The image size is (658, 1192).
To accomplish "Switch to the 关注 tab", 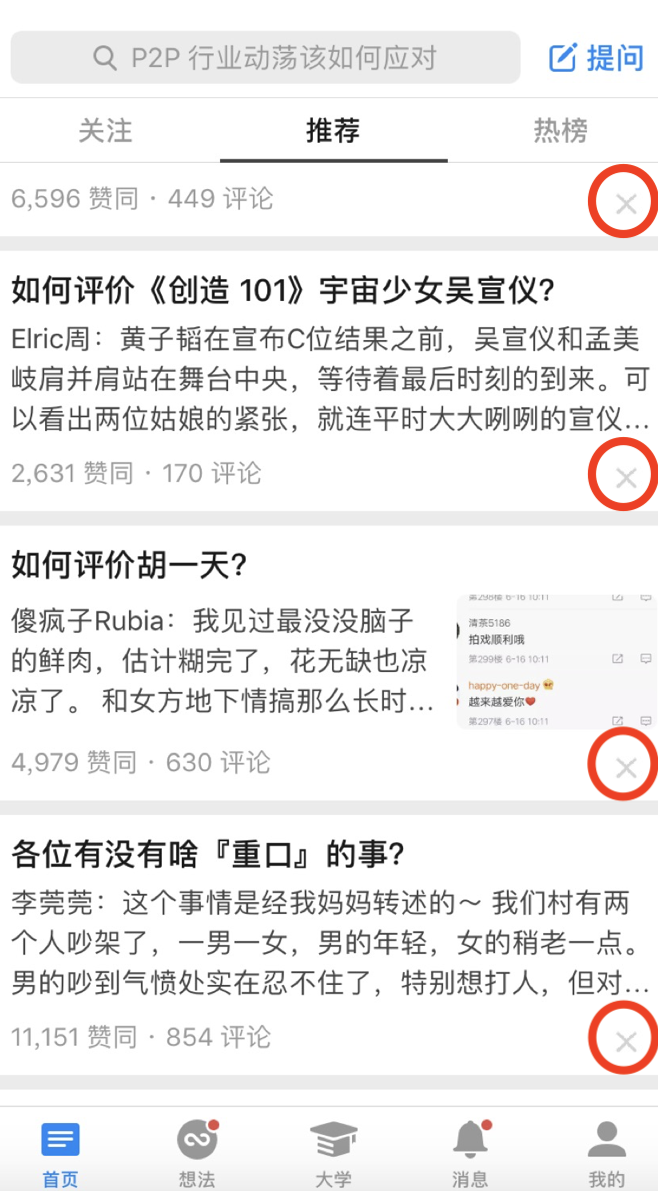I will pos(106,131).
